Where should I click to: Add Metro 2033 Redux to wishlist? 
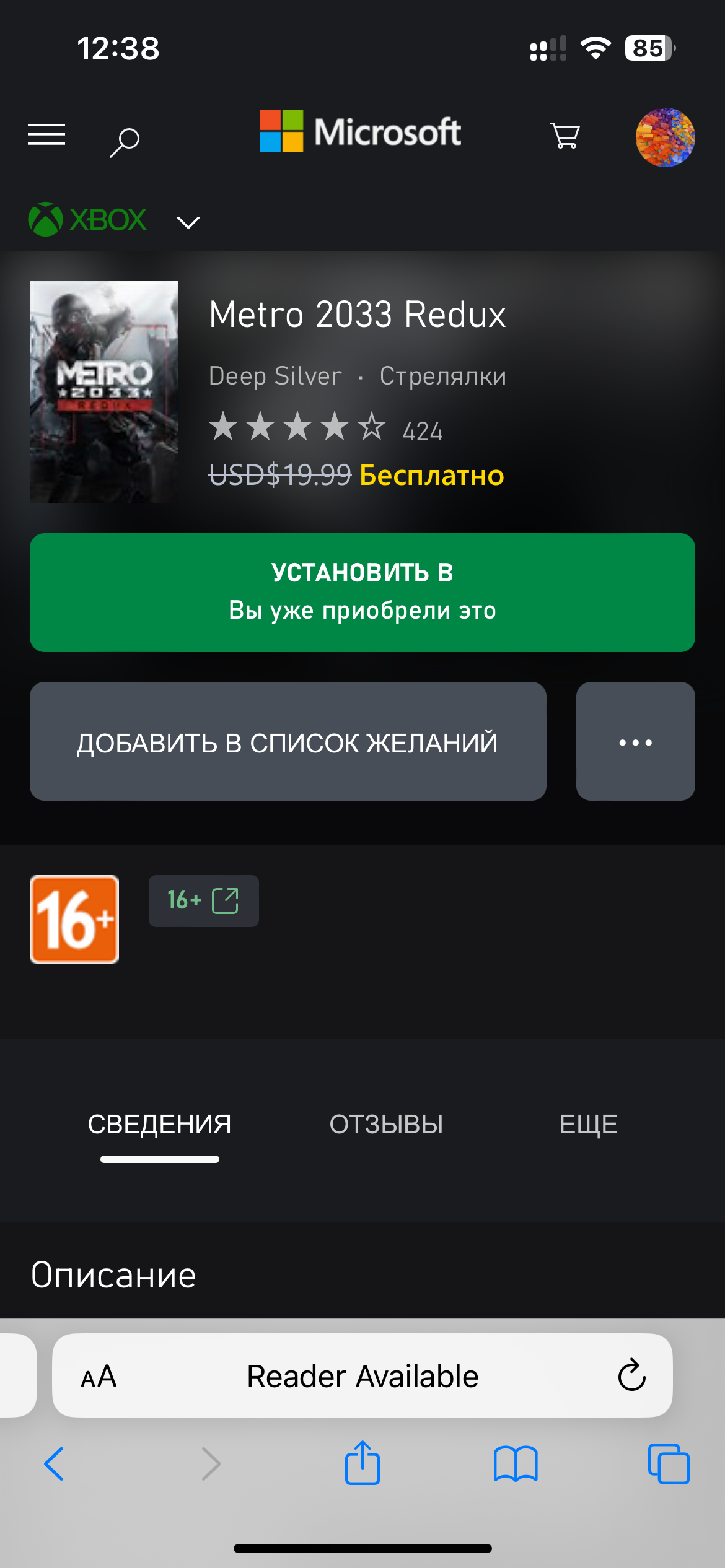(x=288, y=741)
